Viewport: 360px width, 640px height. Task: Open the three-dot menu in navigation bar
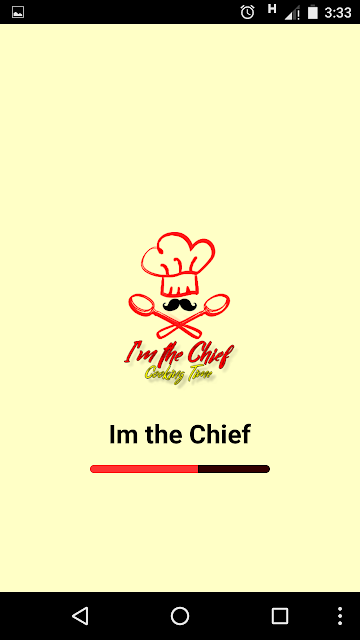pyautogui.click(x=340, y=616)
